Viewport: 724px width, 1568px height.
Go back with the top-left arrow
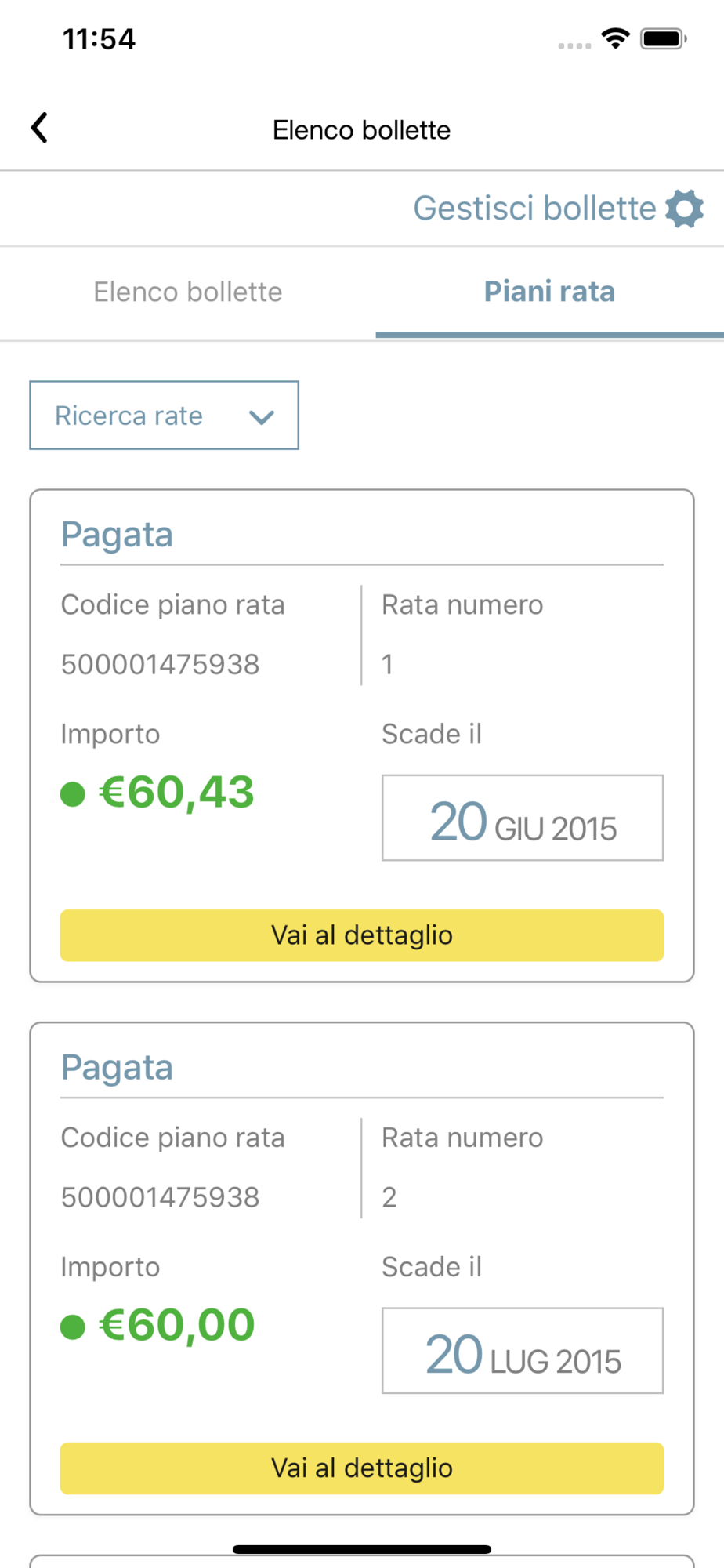click(x=39, y=128)
